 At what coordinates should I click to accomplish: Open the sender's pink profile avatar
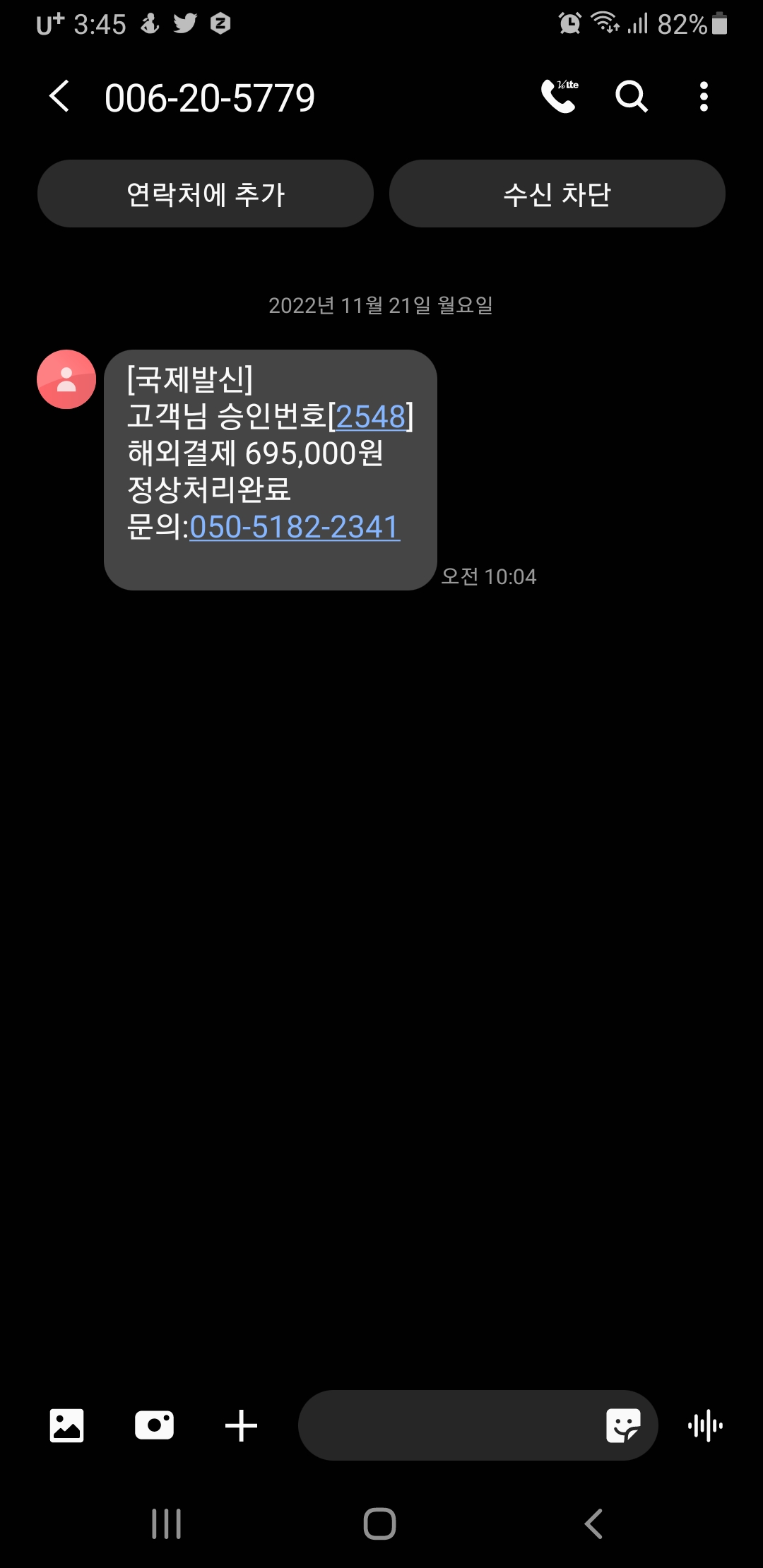pos(66,379)
